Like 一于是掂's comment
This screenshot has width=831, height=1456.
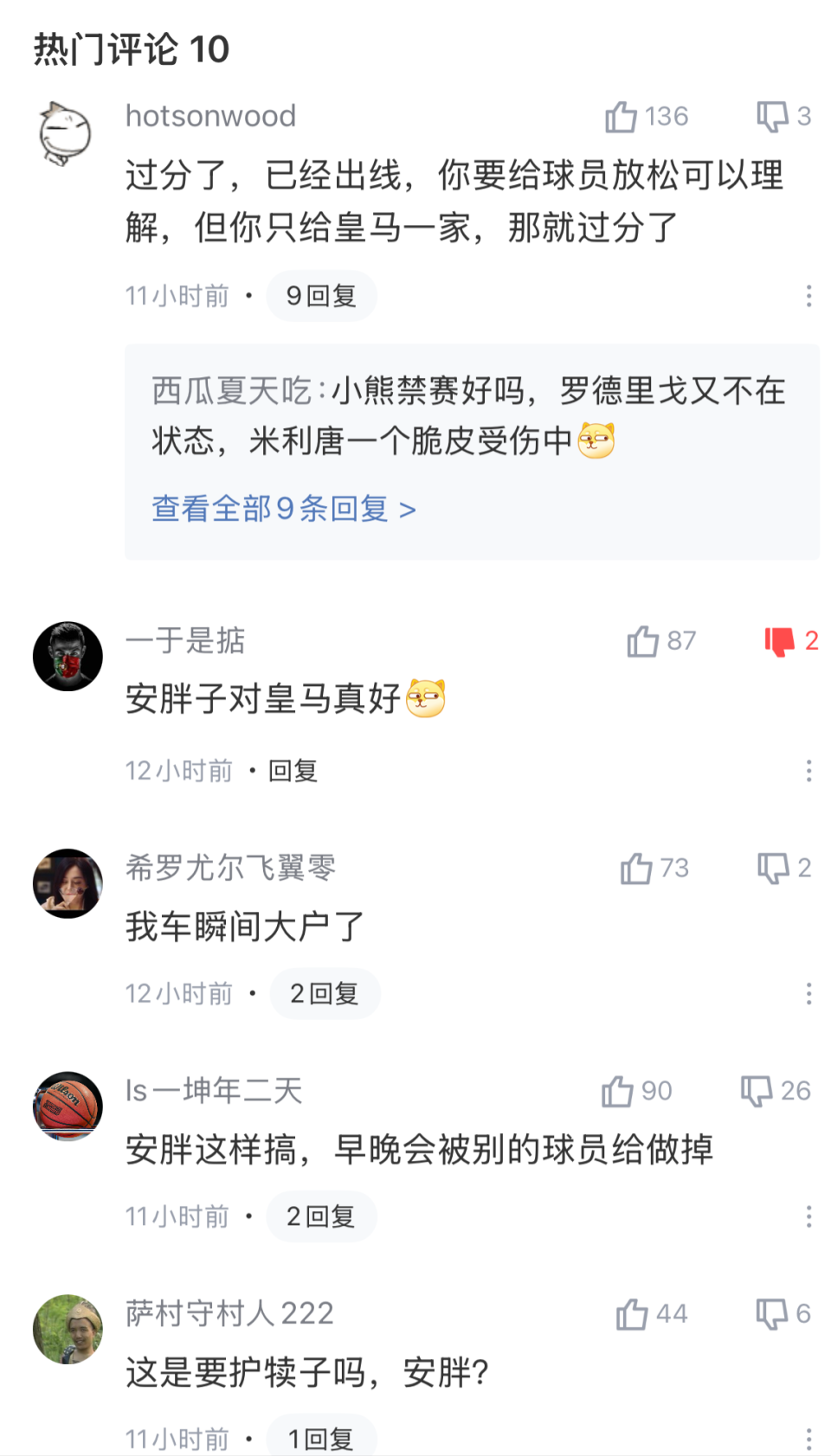pyautogui.click(x=643, y=641)
